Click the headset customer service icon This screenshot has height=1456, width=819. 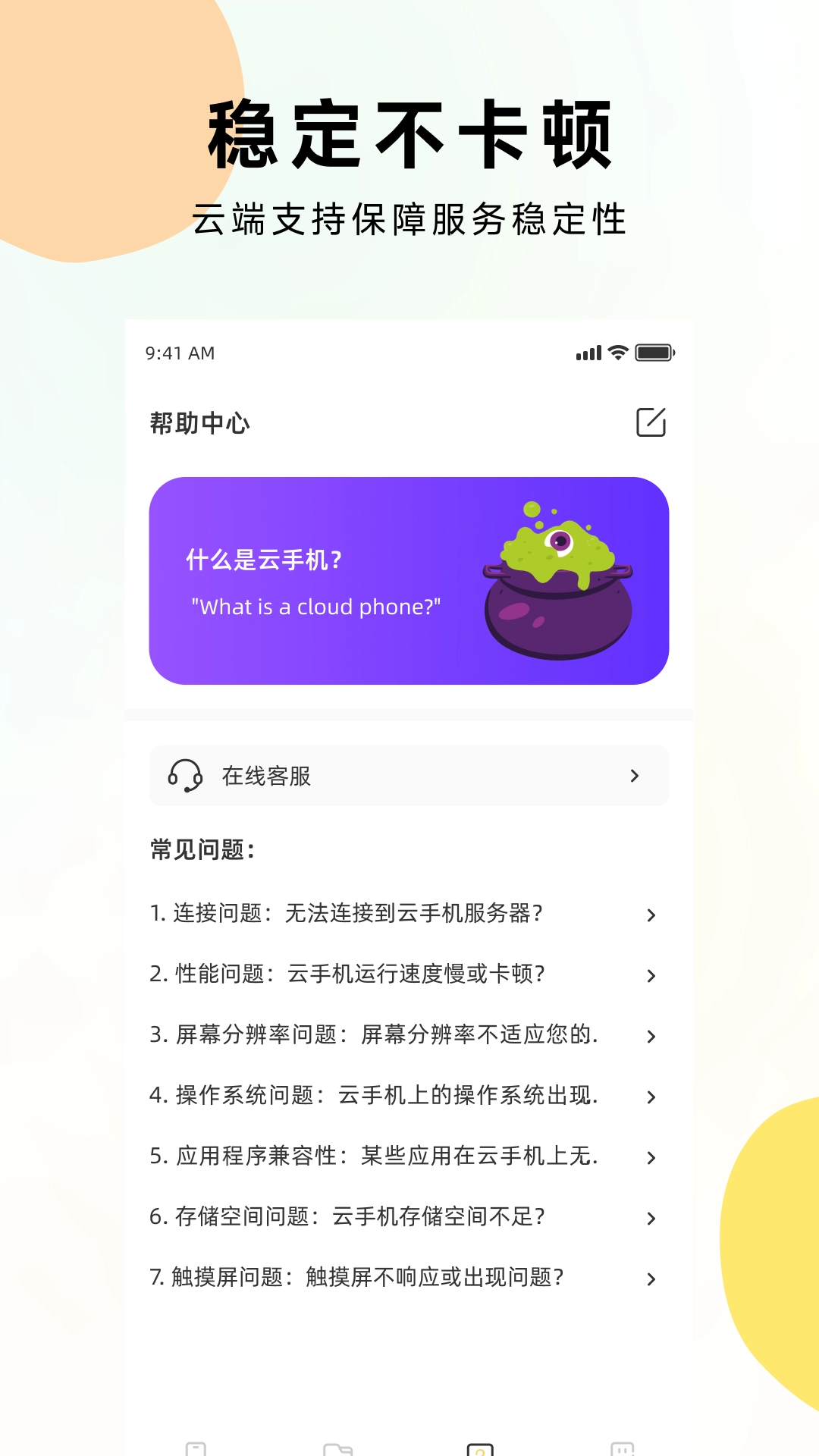point(184,776)
